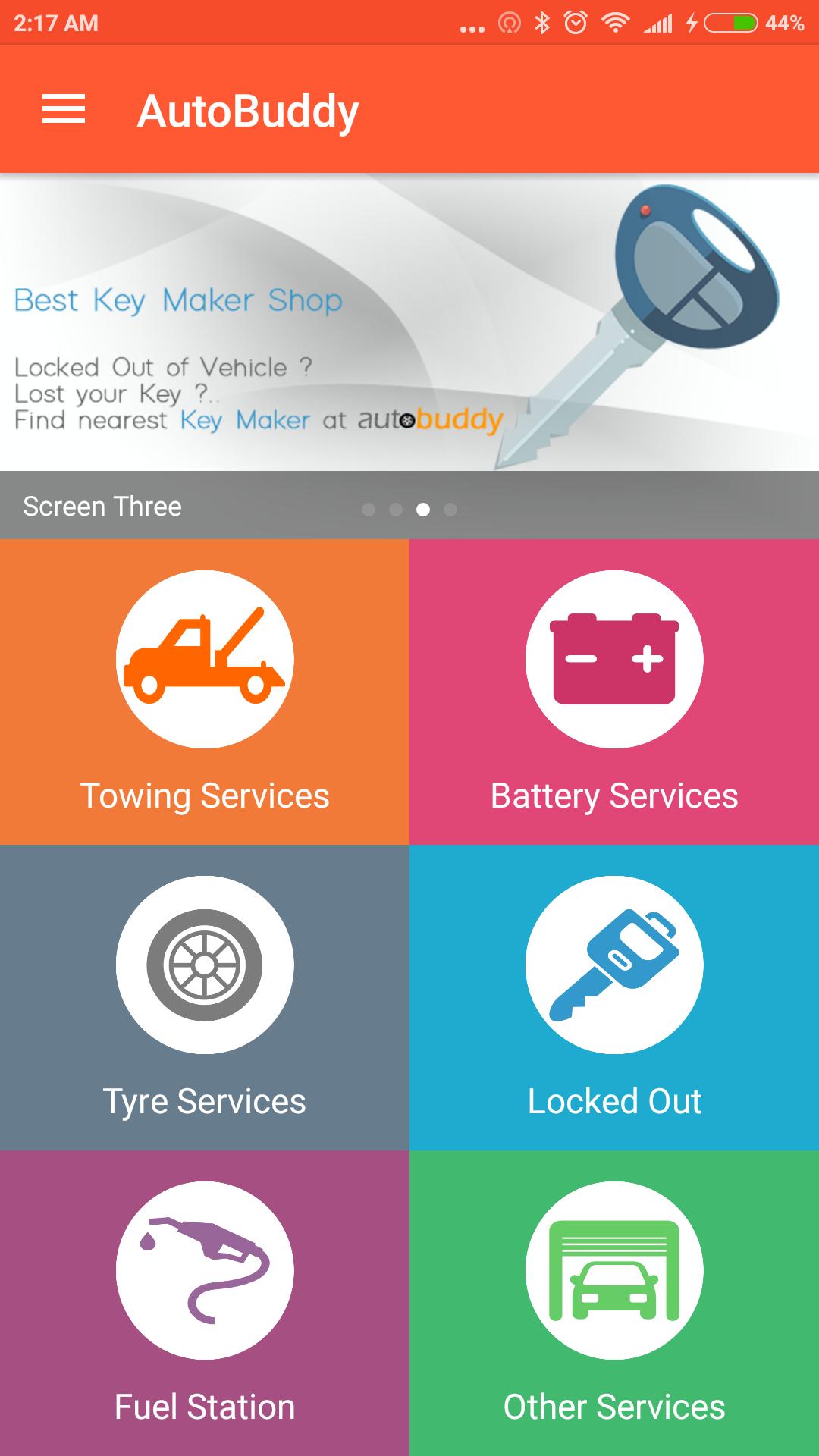This screenshot has width=819, height=1456.
Task: Open the hamburger navigation drawer
Action: [x=64, y=110]
